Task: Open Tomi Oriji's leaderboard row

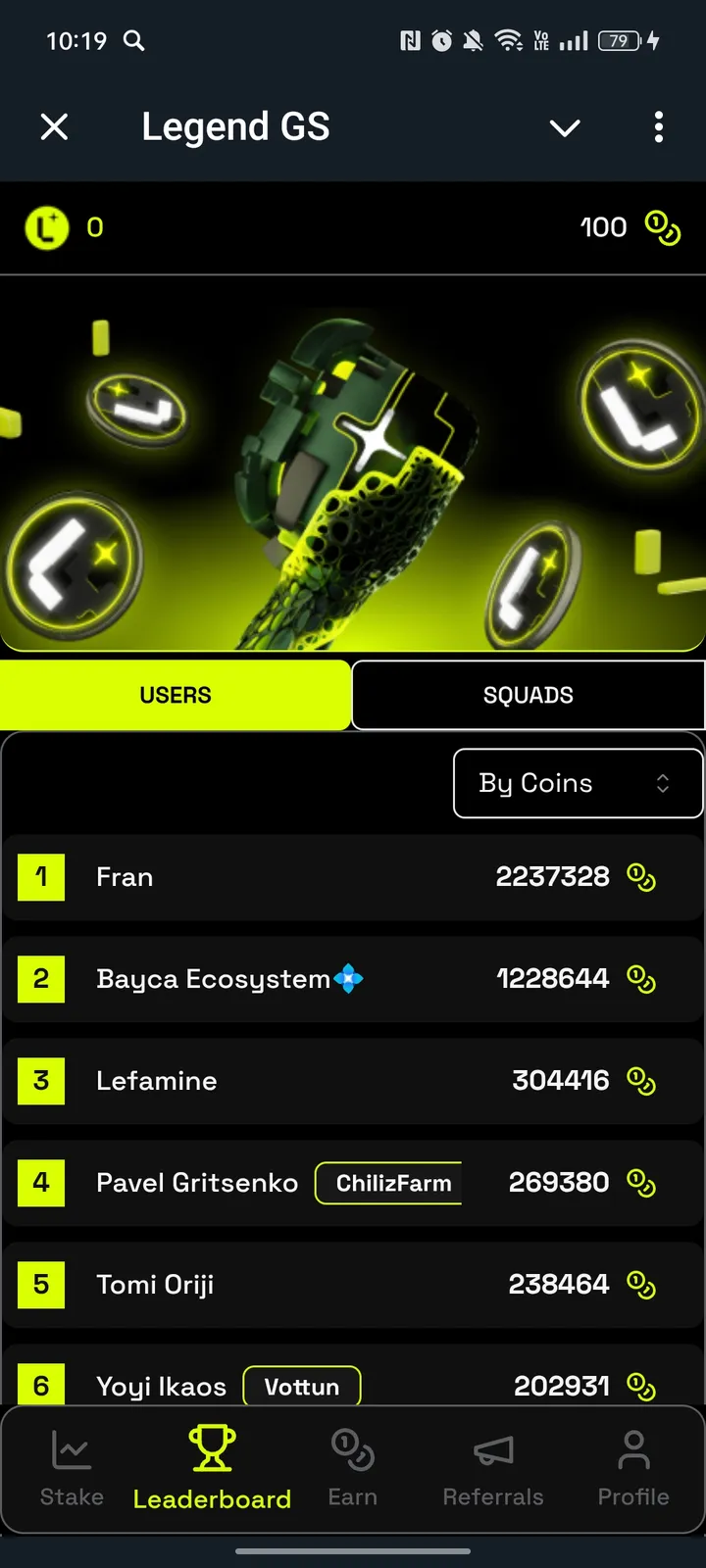Action: pos(353,1285)
